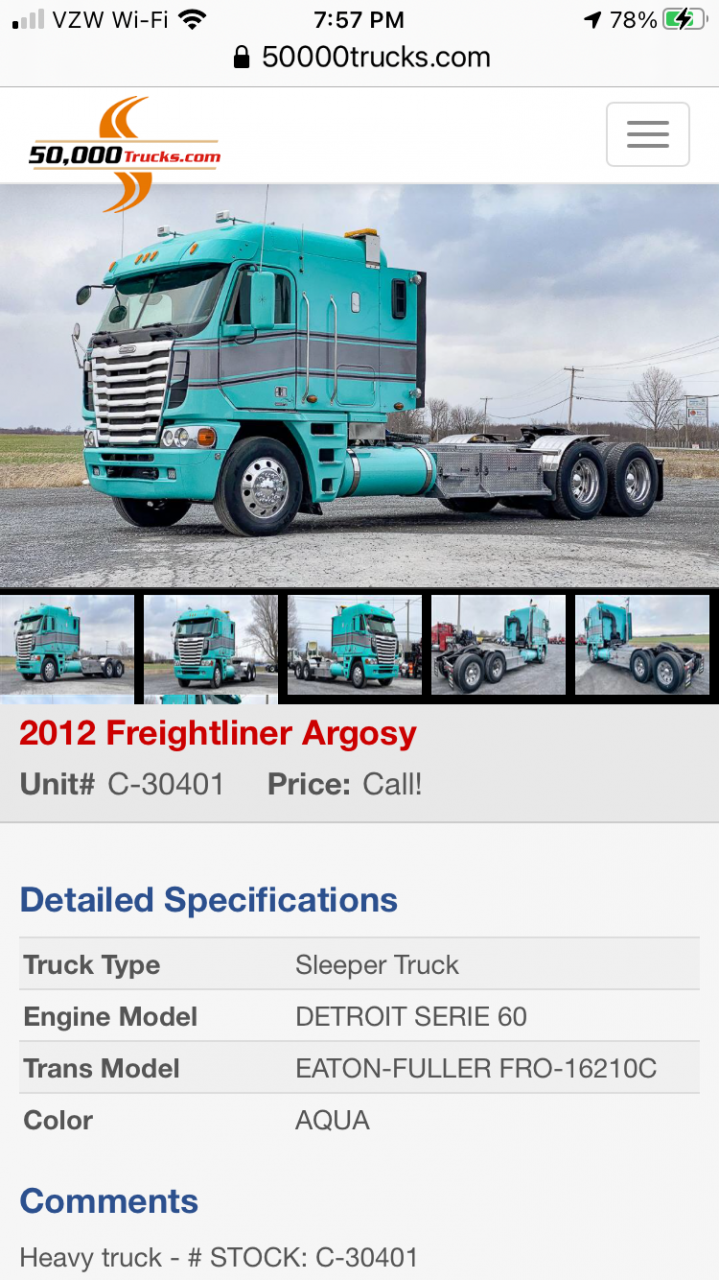Select the third thumbnail showing right side
This screenshot has width=719, height=1280.
click(355, 645)
